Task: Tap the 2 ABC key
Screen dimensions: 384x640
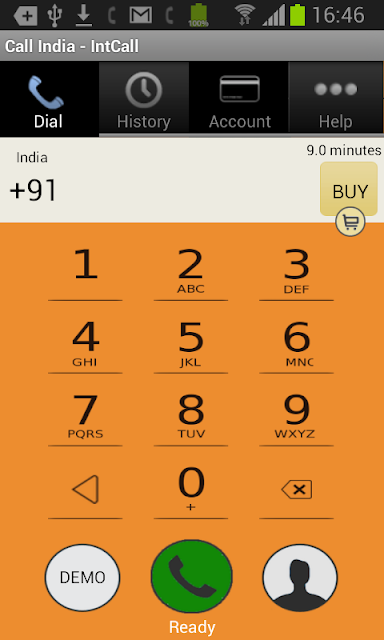Action: pyautogui.click(x=191, y=271)
